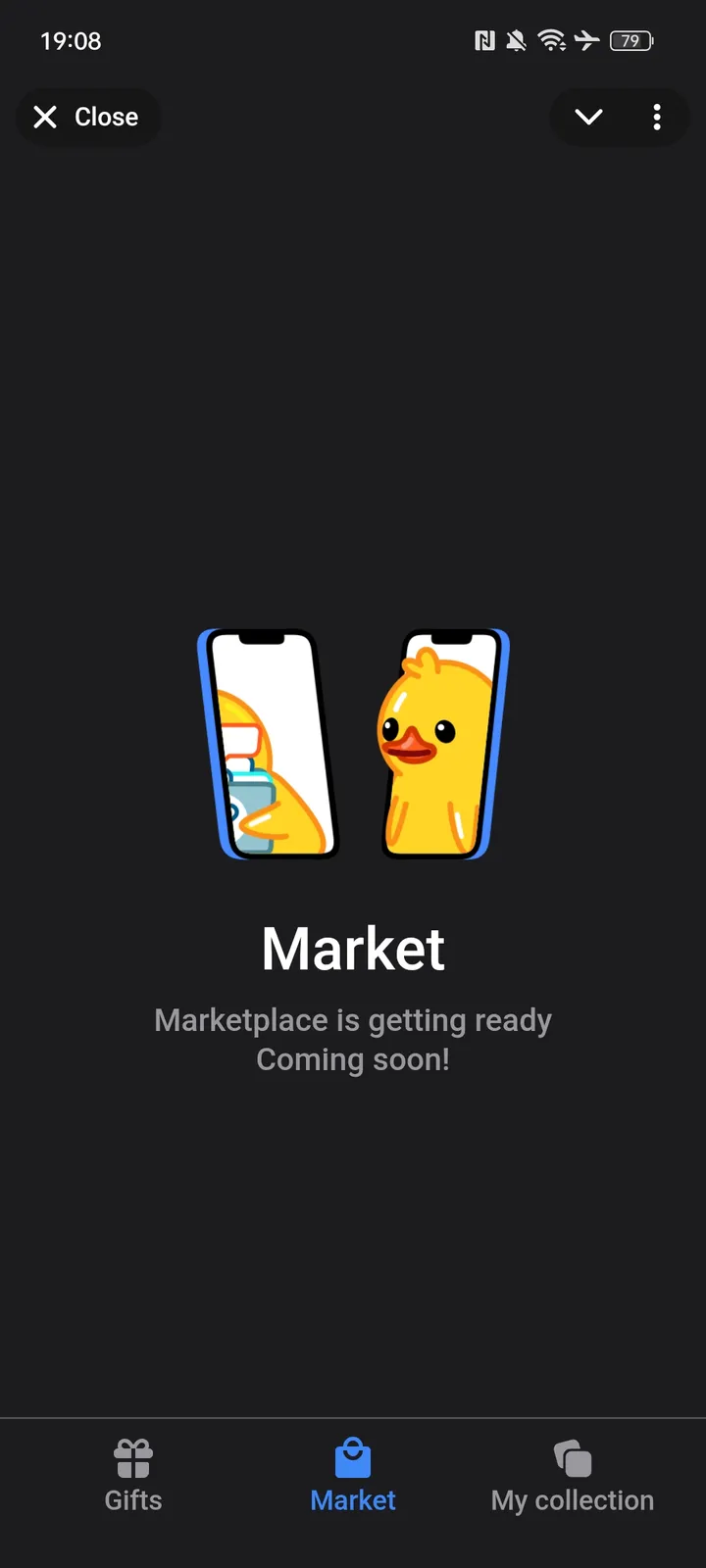Select the Gifts gift-box icon
The height and width of the screenshot is (1568, 706).
[x=132, y=1458]
